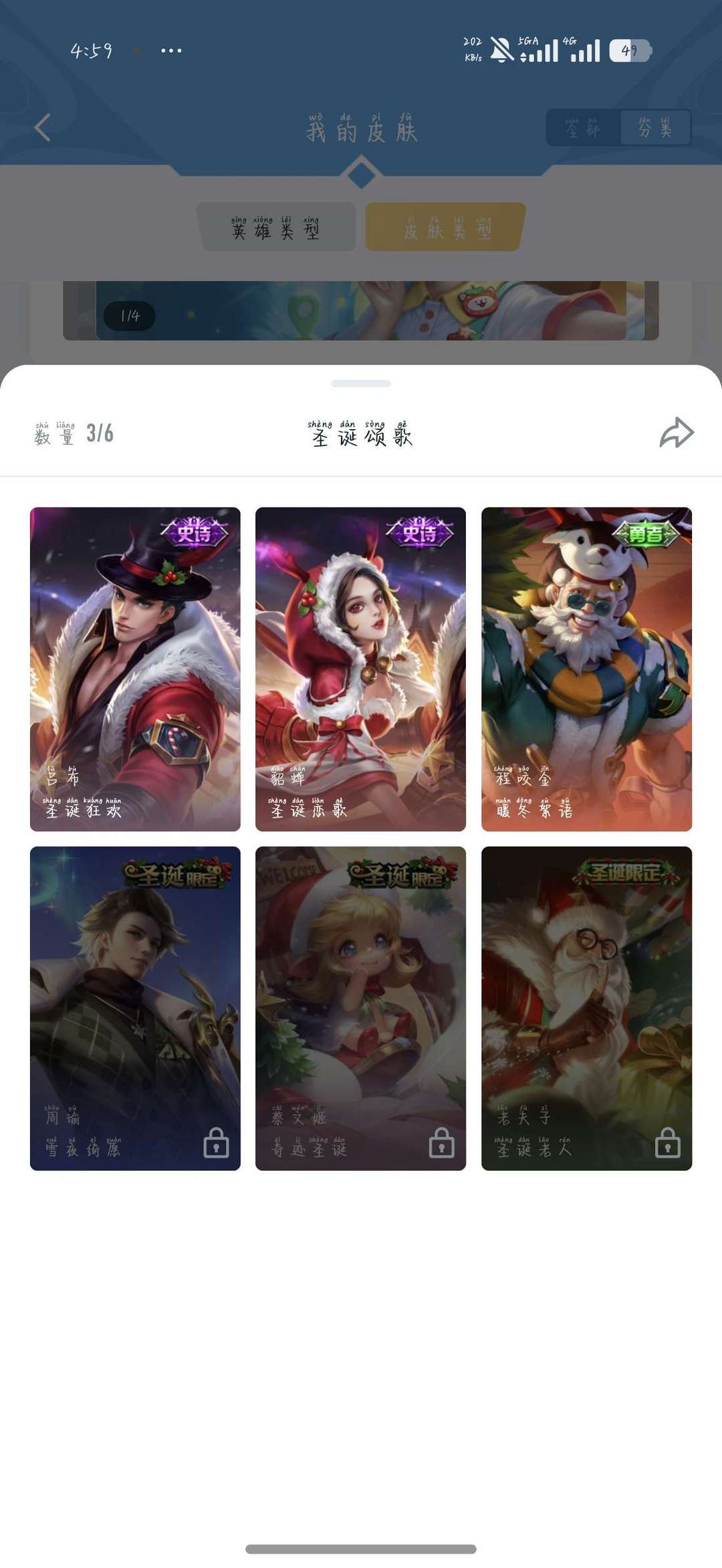
Task: Select the 皮肤类型 tab
Action: 446,227
